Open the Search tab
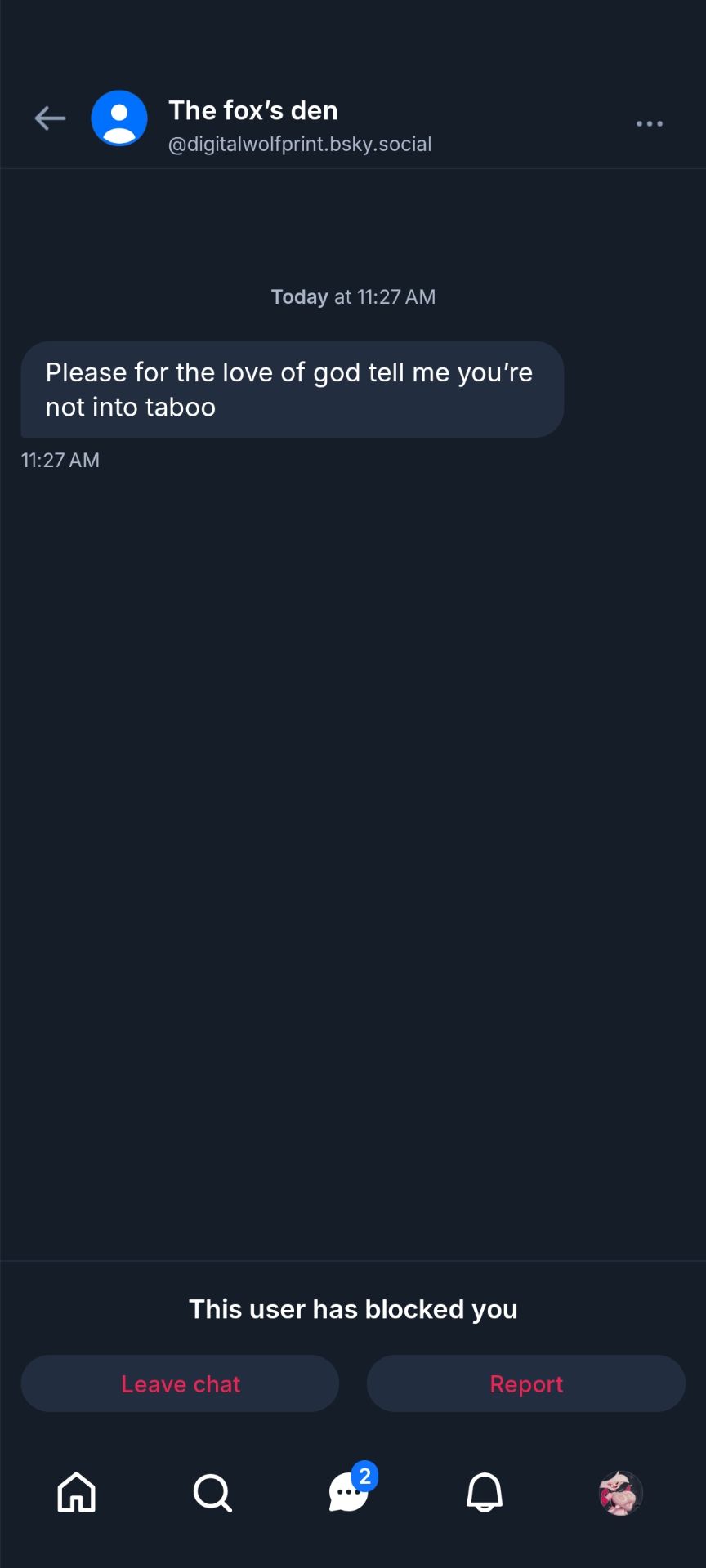Viewport: 706px width, 1568px height. (212, 1493)
